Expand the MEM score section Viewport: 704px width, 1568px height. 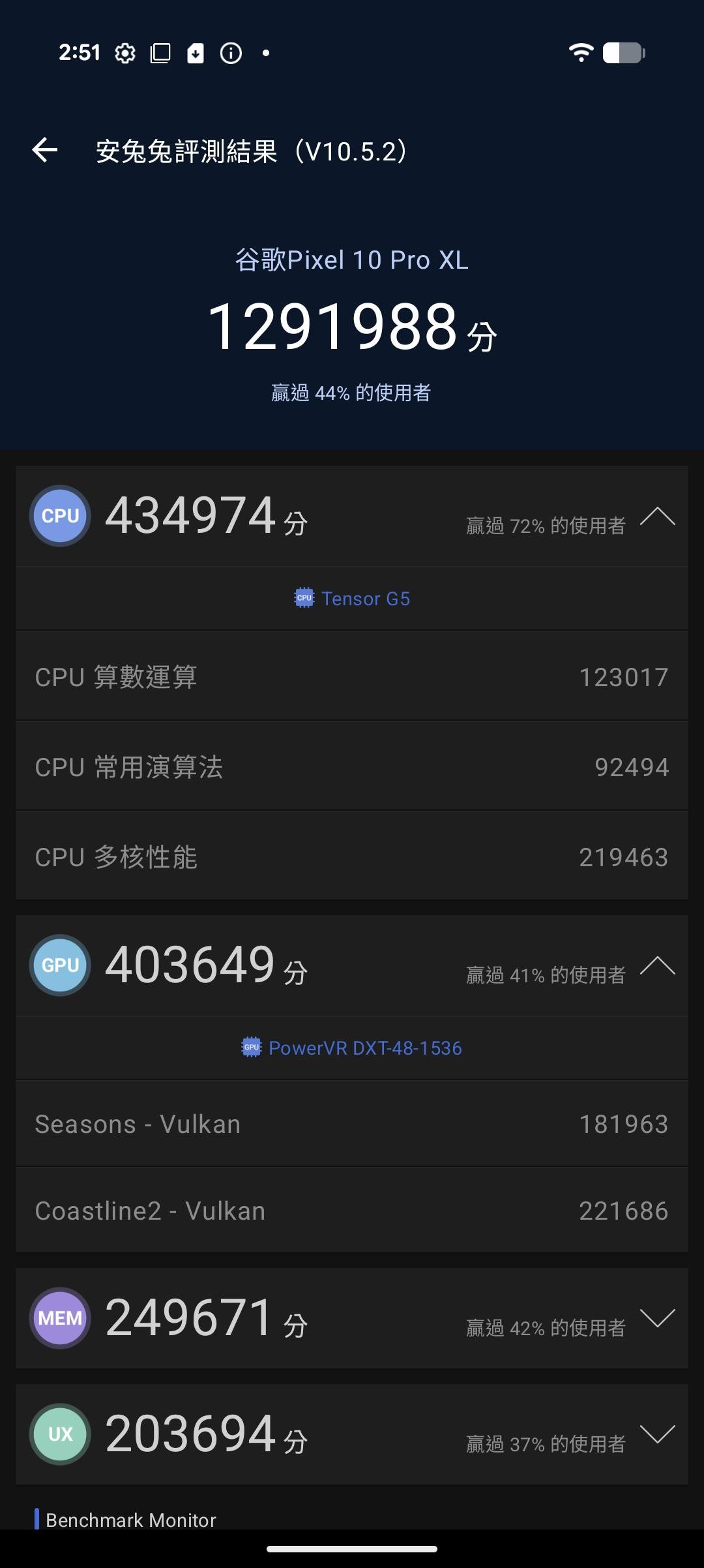click(657, 1318)
